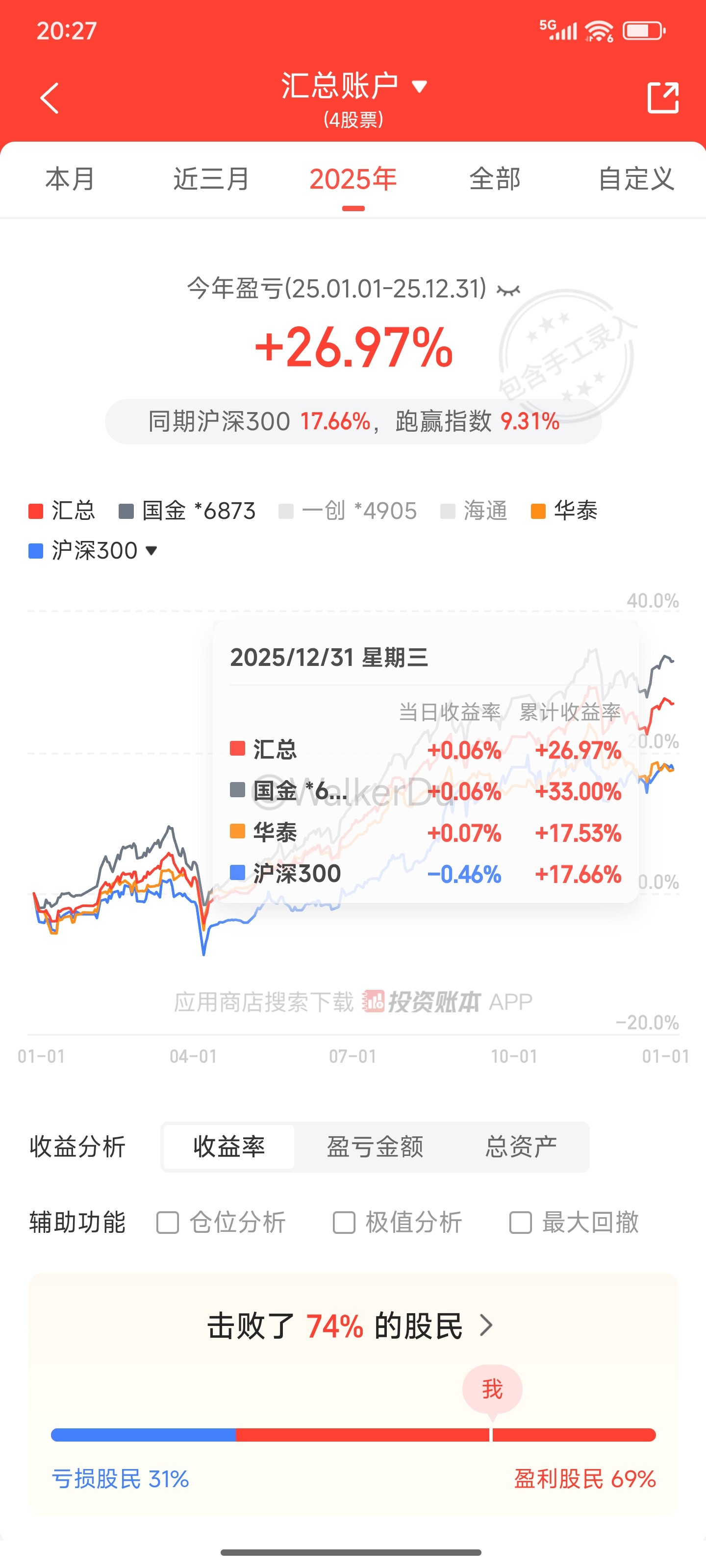
Task: Switch analysis to 盈亏金额
Action: pos(375,1147)
